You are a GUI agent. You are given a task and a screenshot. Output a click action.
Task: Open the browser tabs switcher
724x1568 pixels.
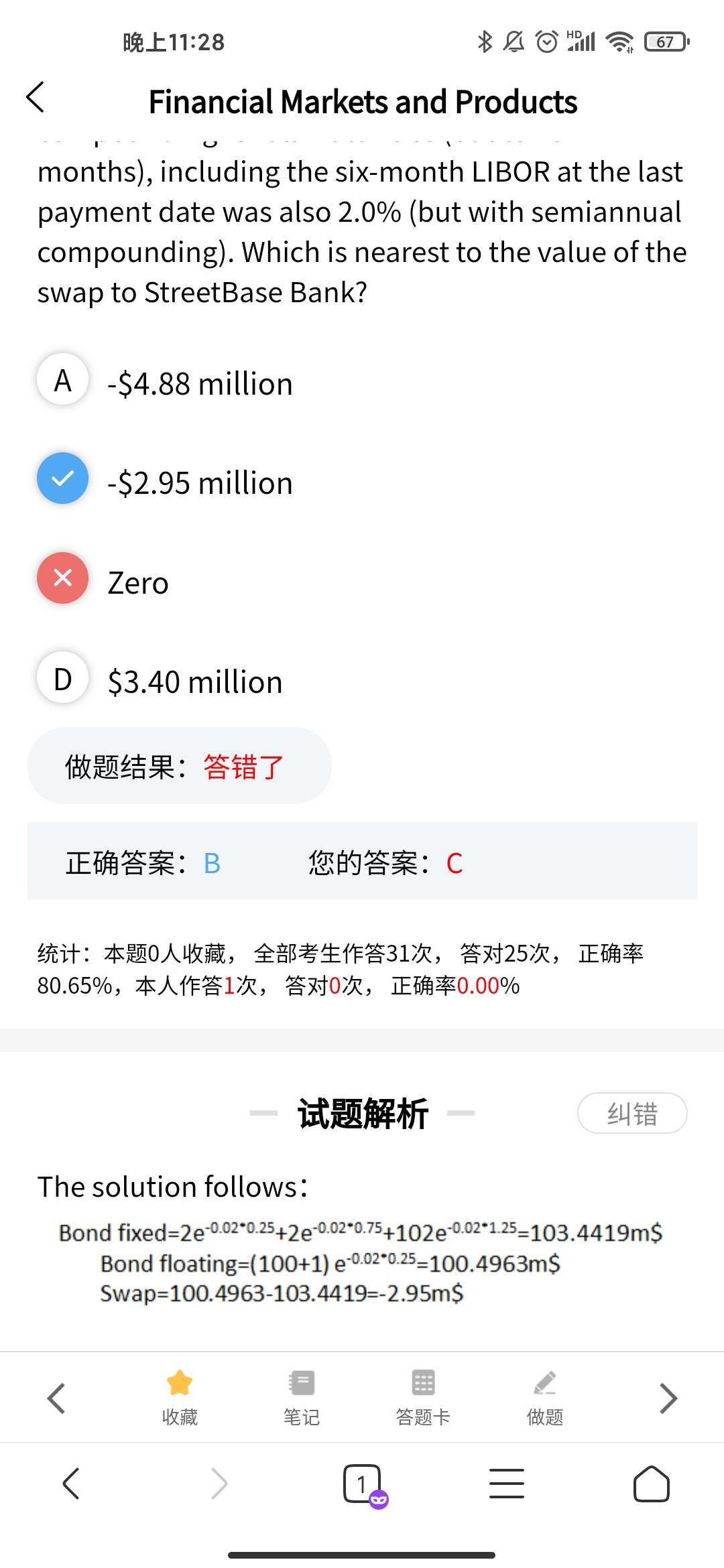[363, 1484]
